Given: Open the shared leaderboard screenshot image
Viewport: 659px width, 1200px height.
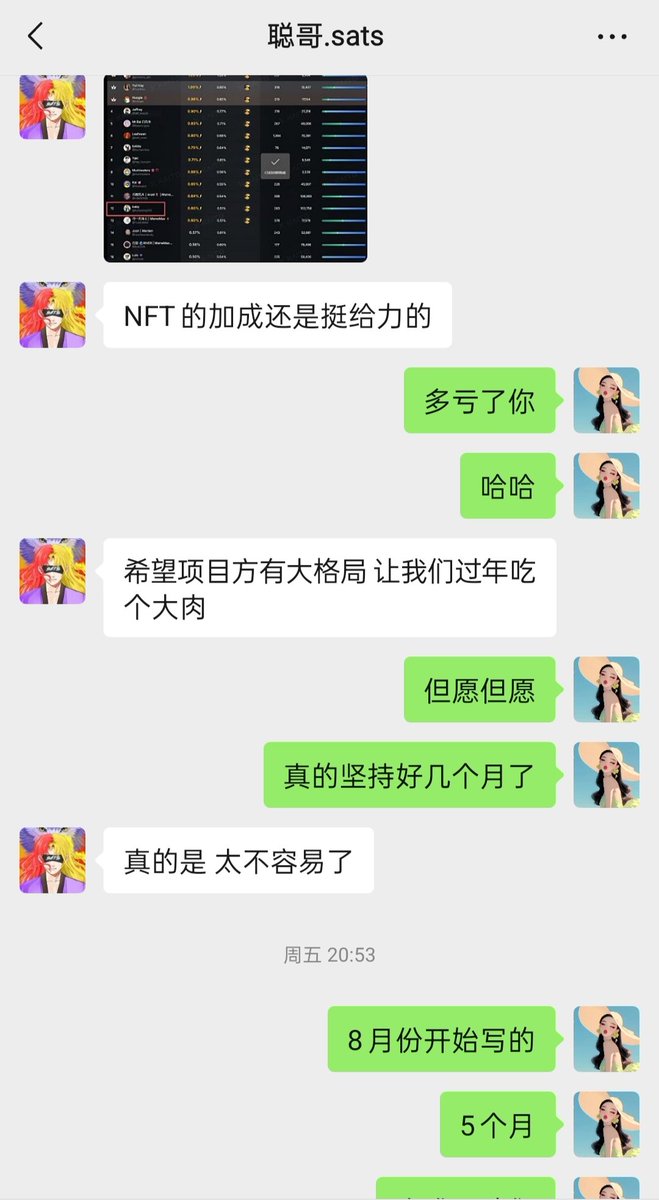Looking at the screenshot, I should tap(235, 168).
